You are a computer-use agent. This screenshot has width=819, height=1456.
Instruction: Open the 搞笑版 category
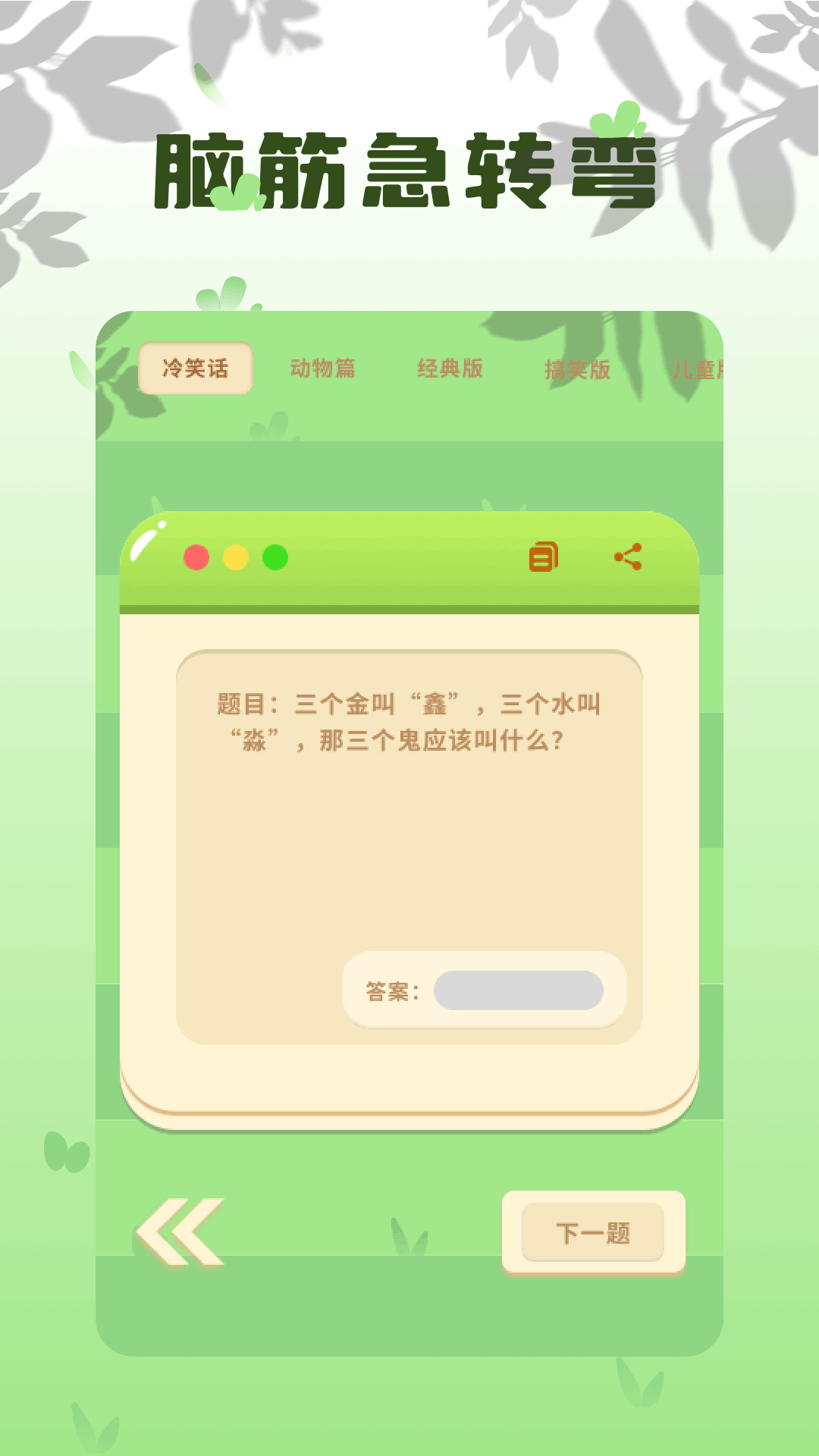pyautogui.click(x=577, y=369)
